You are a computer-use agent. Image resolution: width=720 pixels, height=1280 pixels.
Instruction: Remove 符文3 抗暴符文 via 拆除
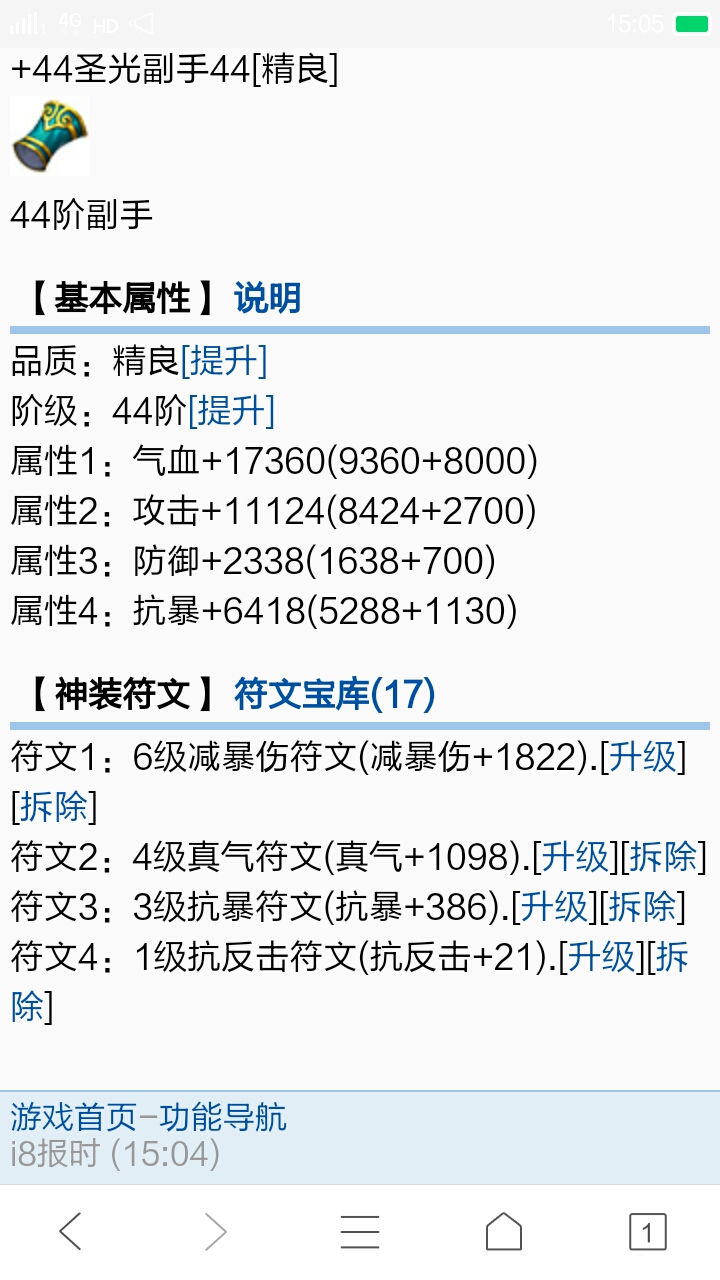pyautogui.click(x=643, y=907)
